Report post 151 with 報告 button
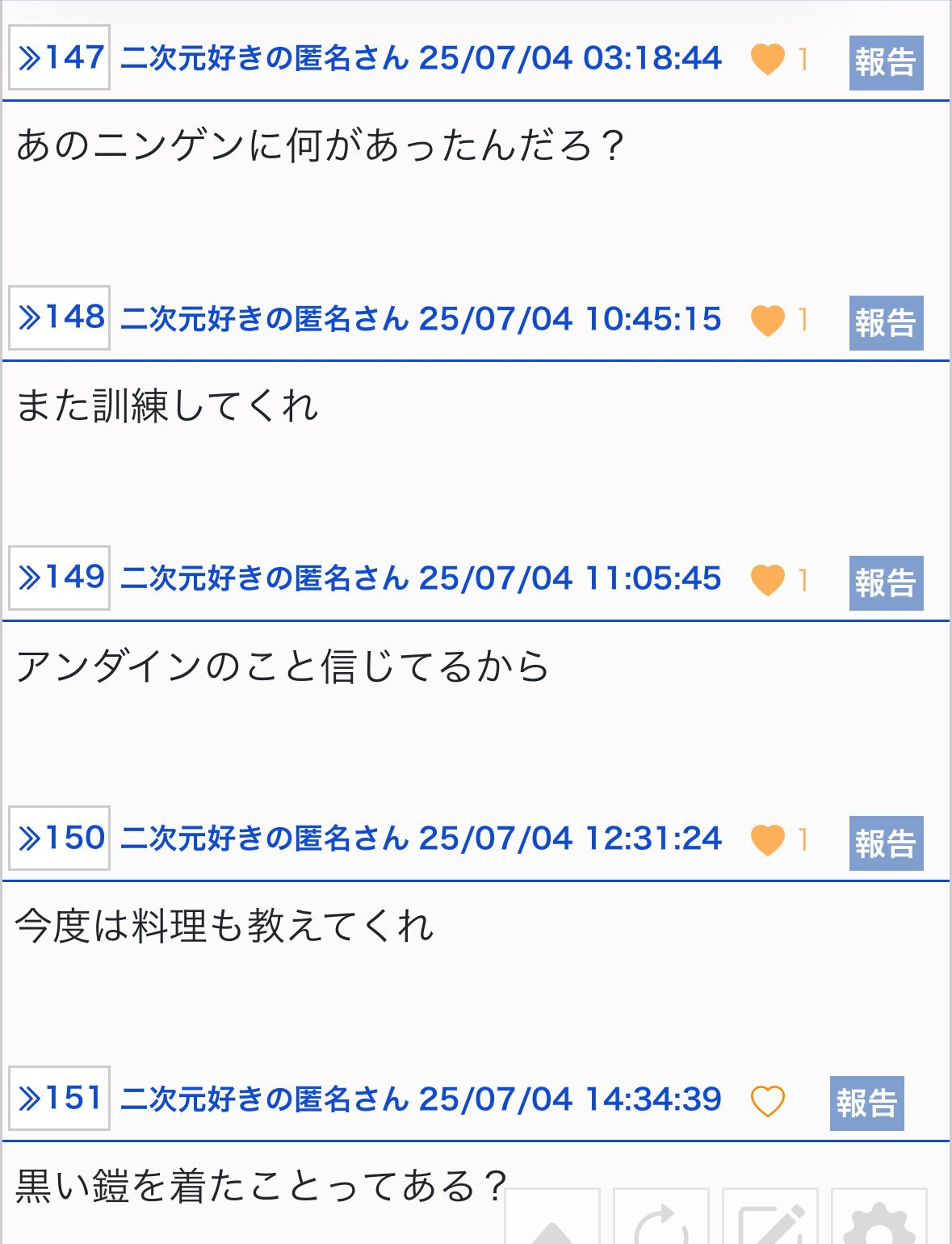Screen dimensions: 952x1244 pos(866,1103)
